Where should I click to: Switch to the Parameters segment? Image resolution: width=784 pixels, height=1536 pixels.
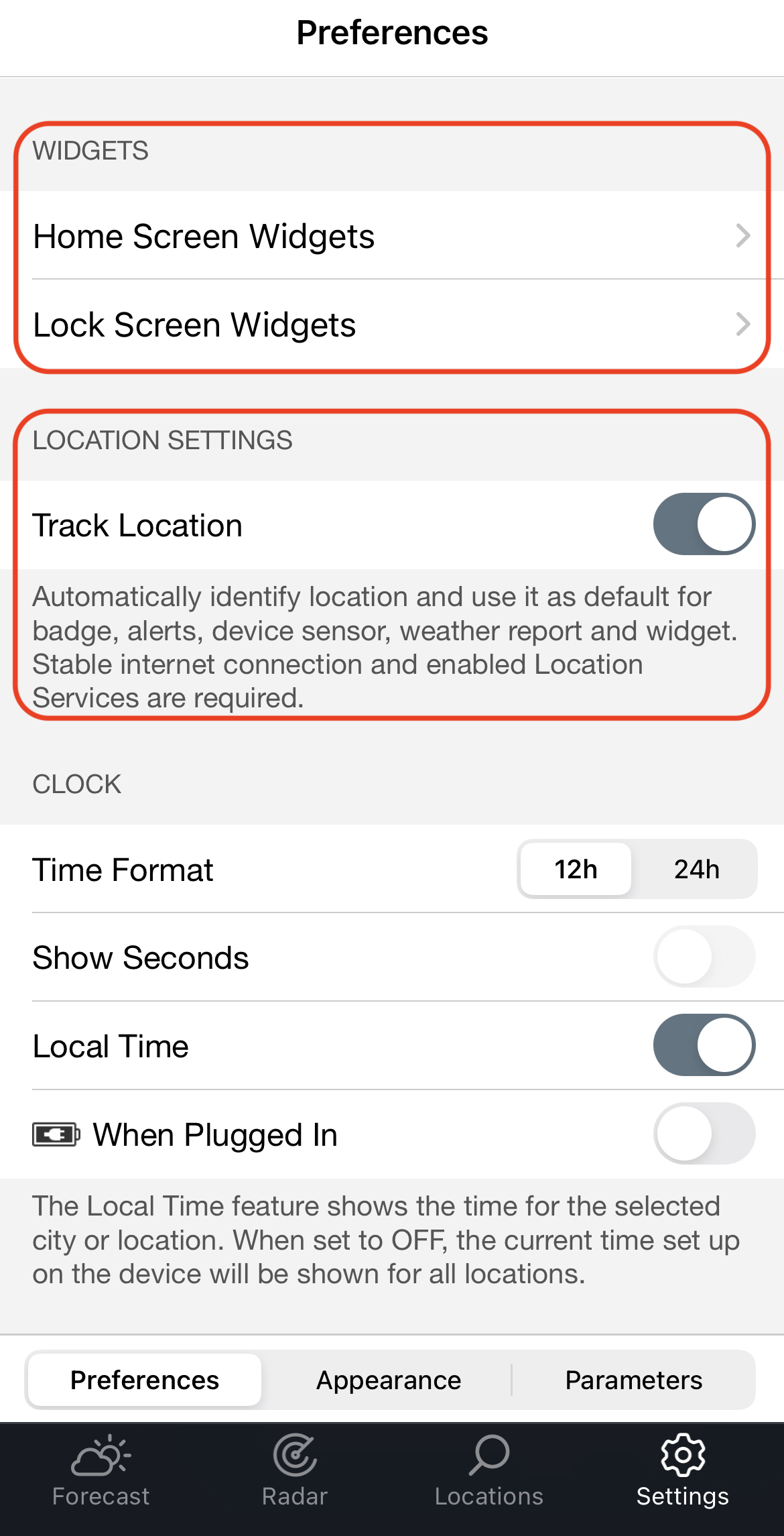633,1380
